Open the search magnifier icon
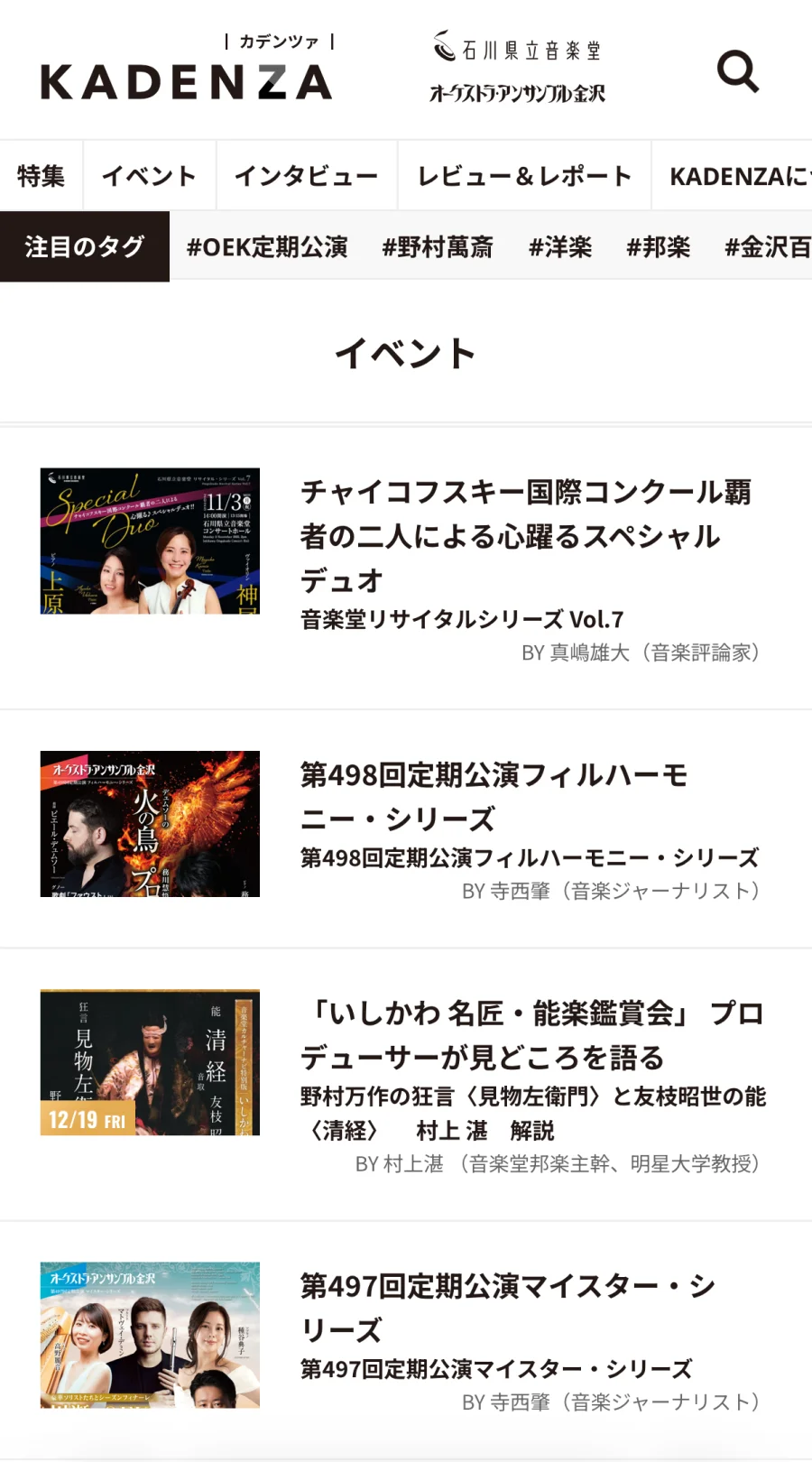The width and height of the screenshot is (812, 1462). point(737,71)
